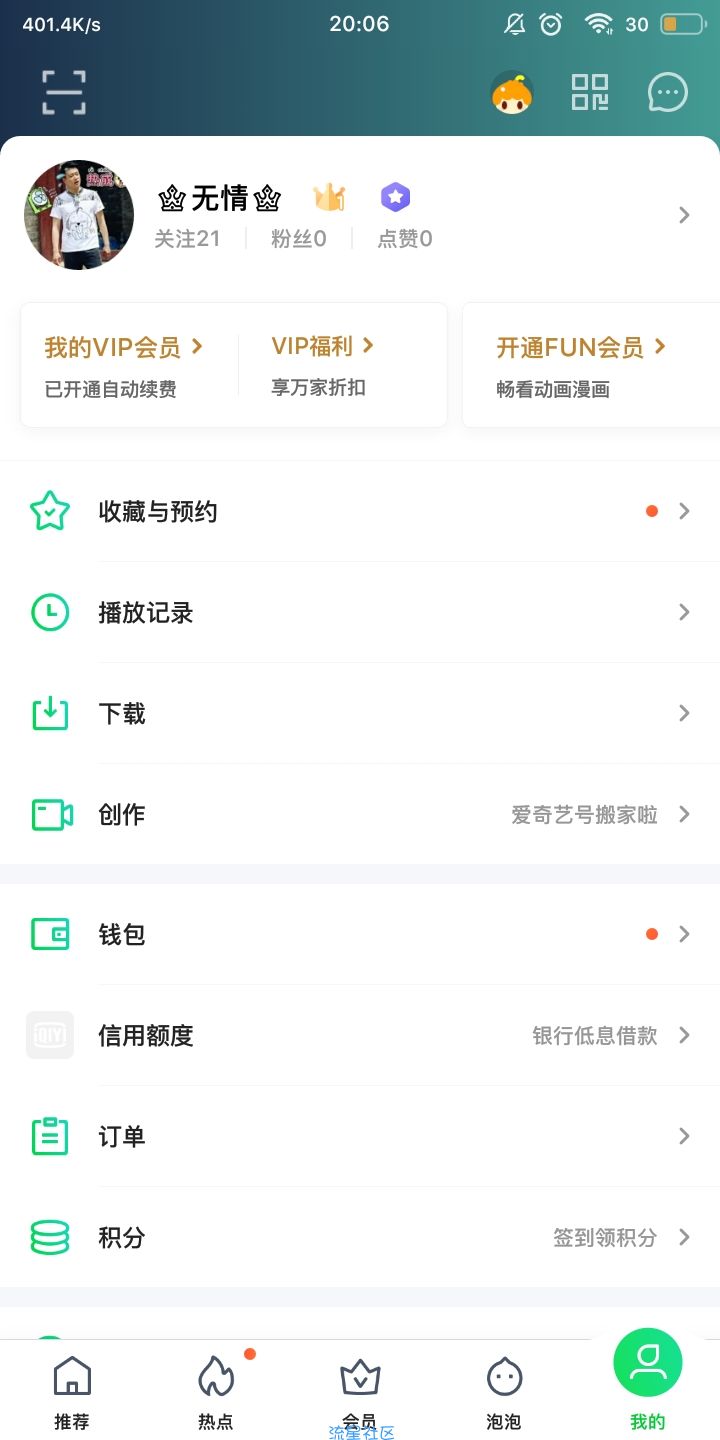Switch to the 泡泡 tab
This screenshot has width=720, height=1440.
pyautogui.click(x=504, y=1392)
